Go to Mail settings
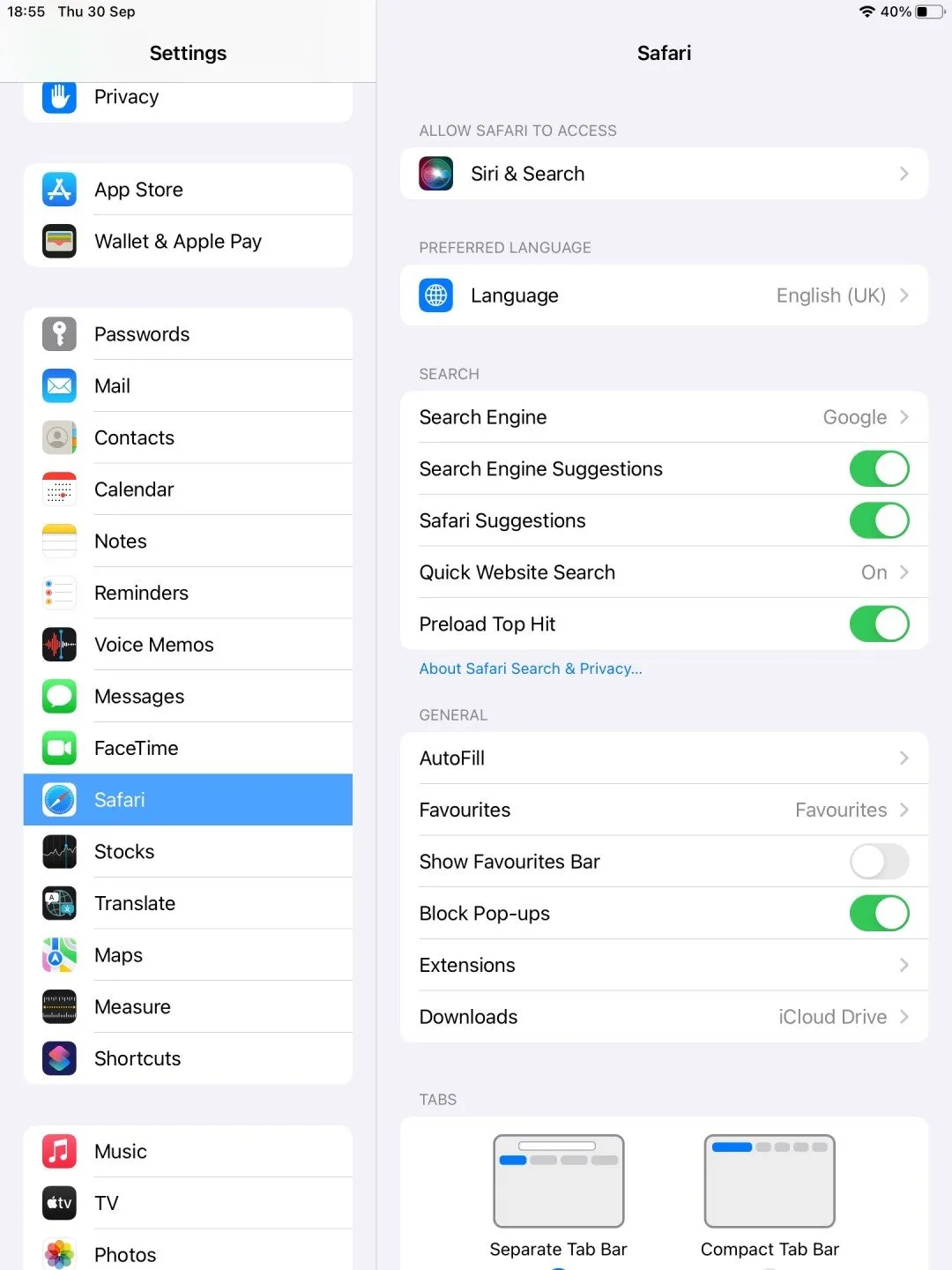 point(188,386)
